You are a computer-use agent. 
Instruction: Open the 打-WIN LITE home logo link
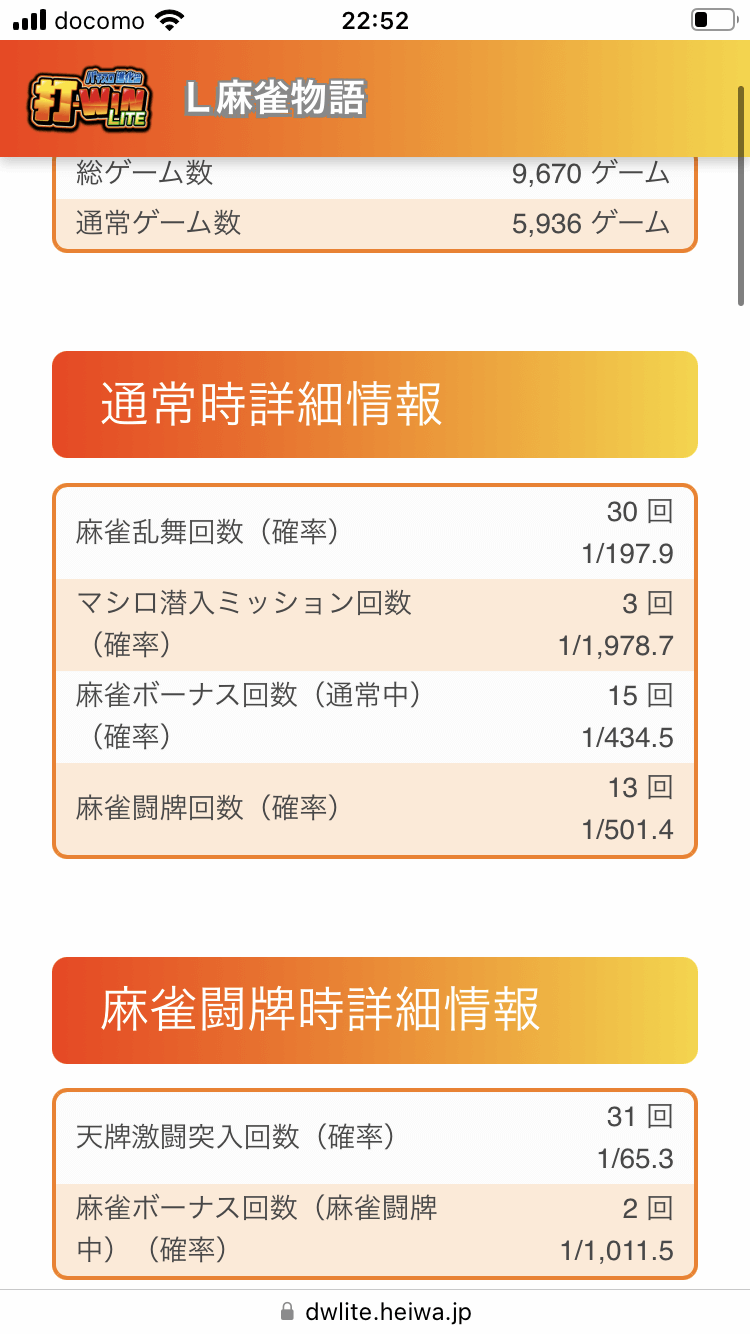90,100
